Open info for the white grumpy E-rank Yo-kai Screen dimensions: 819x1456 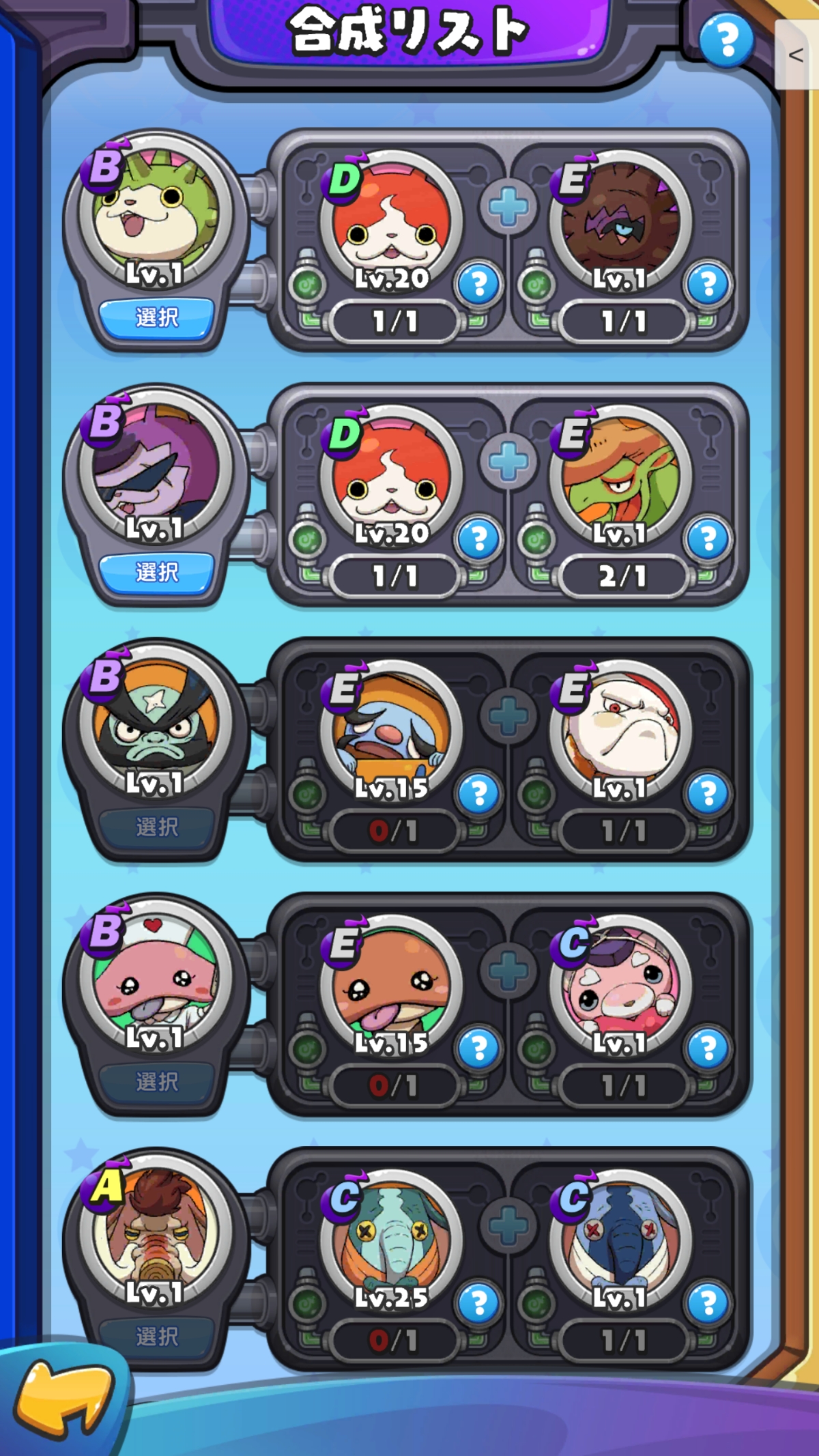pos(708,793)
